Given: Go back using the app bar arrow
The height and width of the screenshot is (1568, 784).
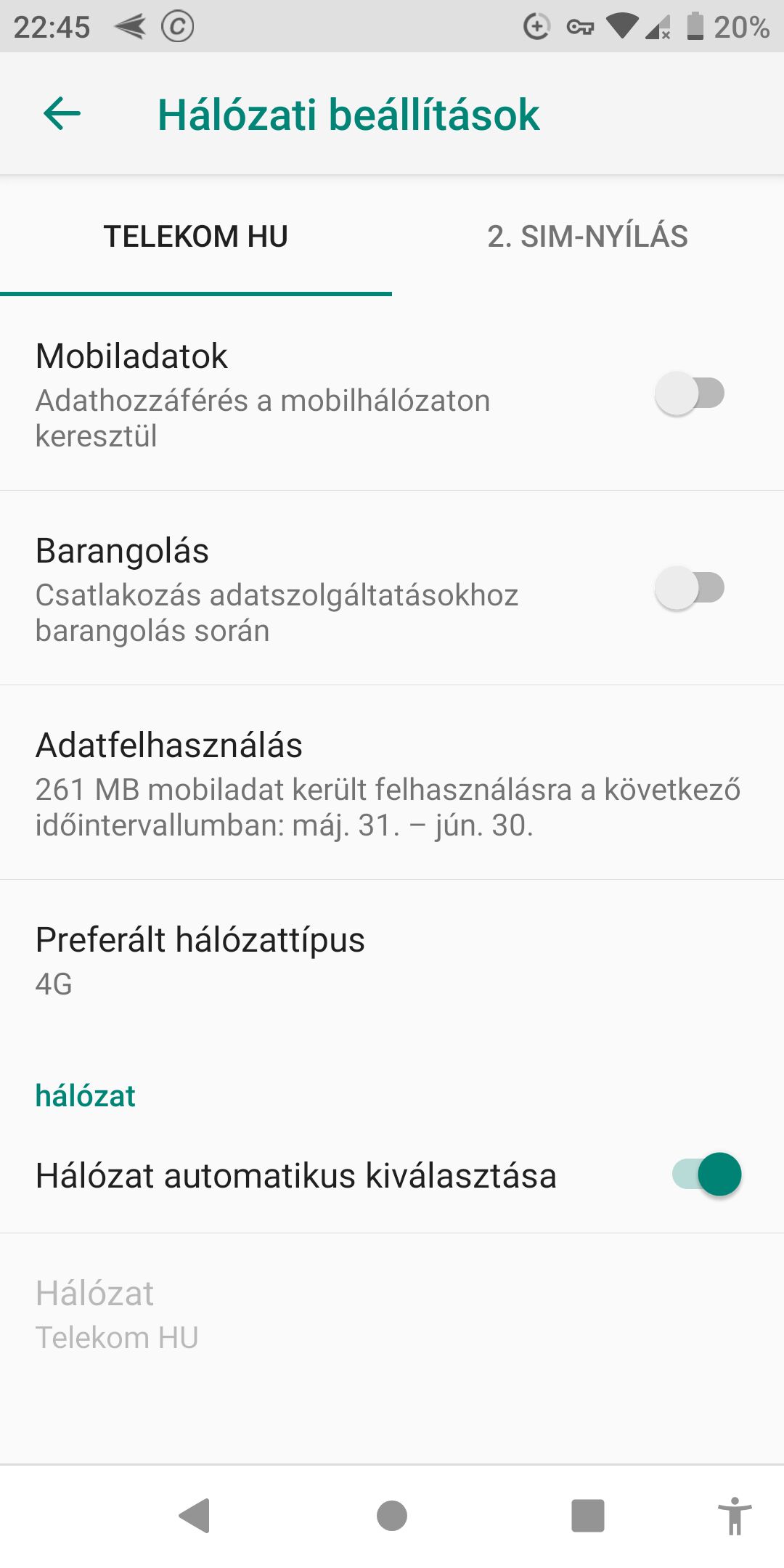Looking at the screenshot, I should click(x=62, y=114).
